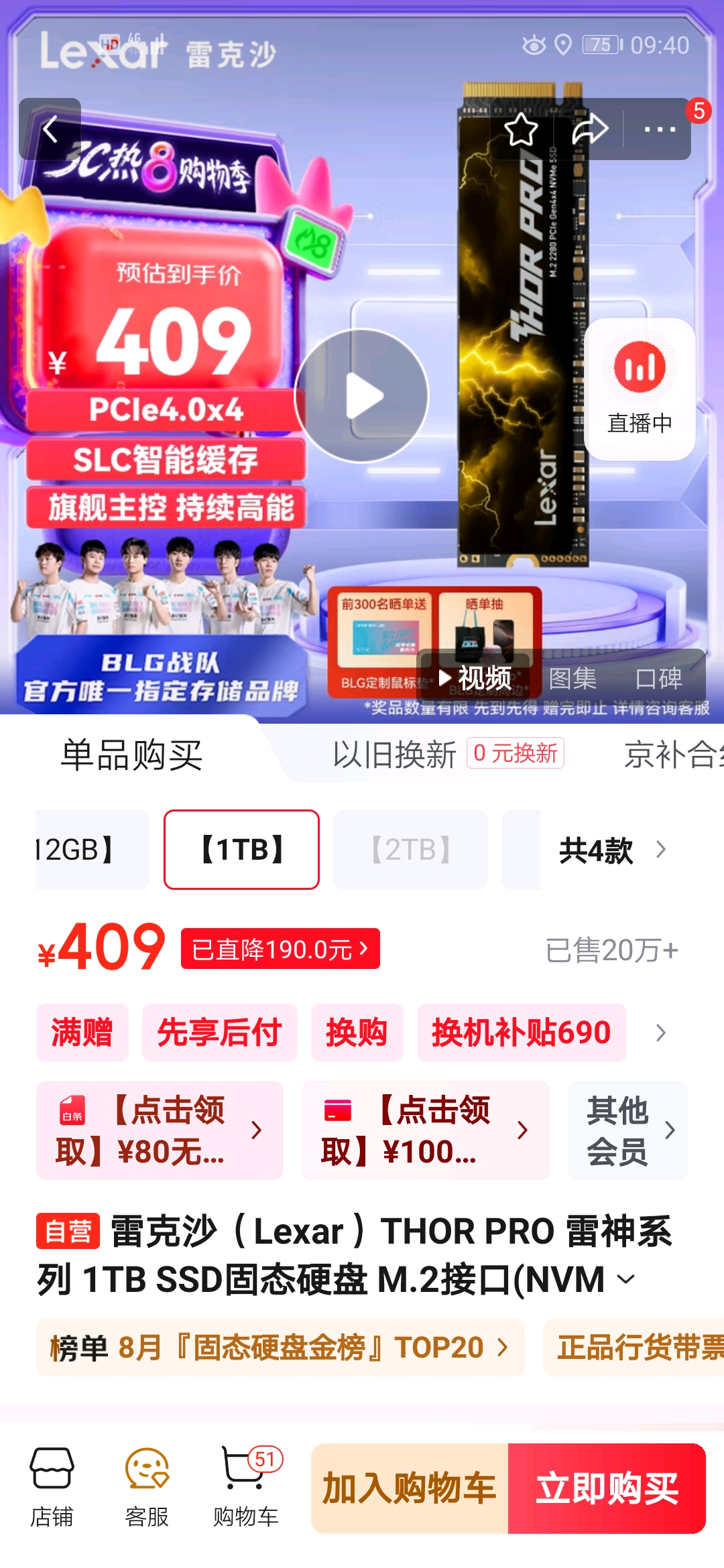Viewport: 724px width, 1568px height.
Task: Expand the full product title
Action: click(626, 1279)
